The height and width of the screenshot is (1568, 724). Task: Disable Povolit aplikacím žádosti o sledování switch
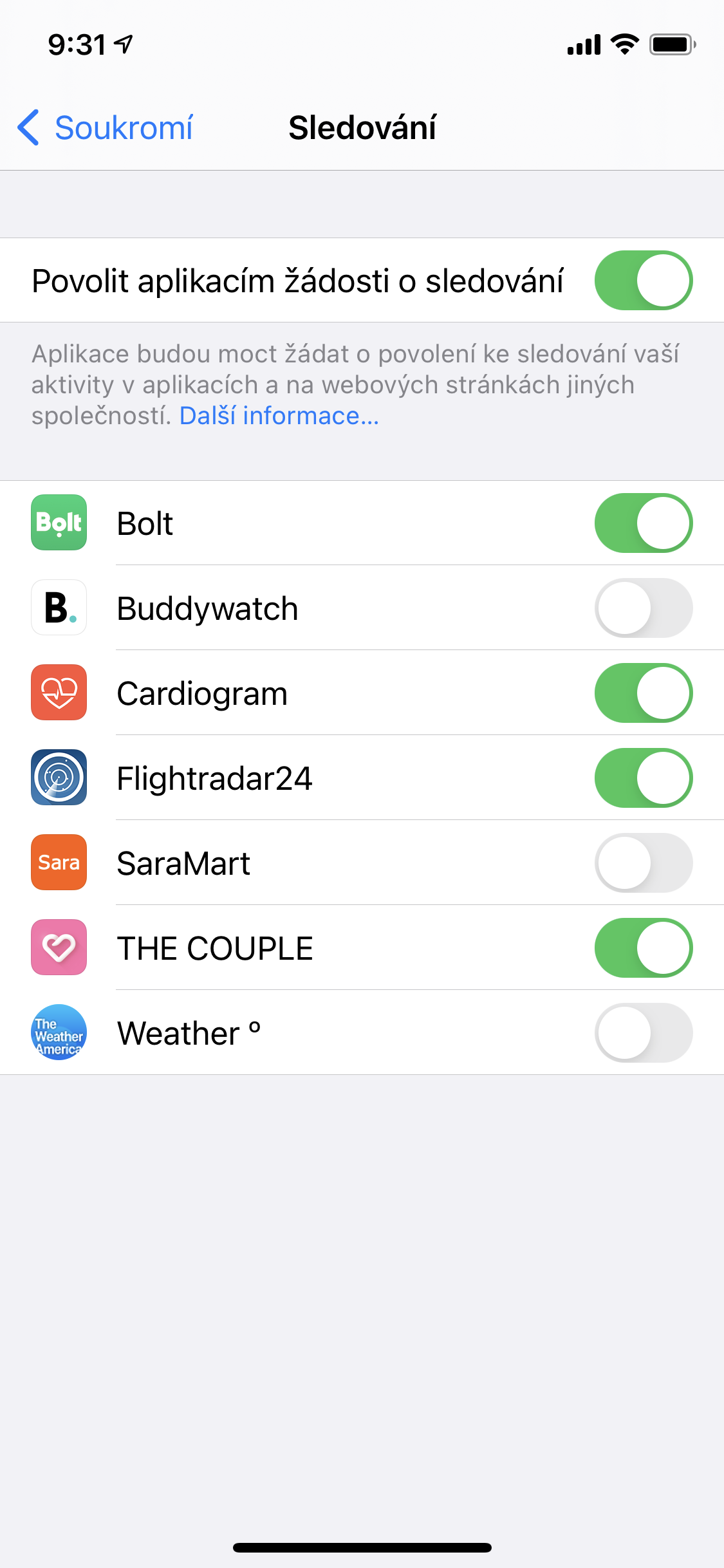(643, 281)
